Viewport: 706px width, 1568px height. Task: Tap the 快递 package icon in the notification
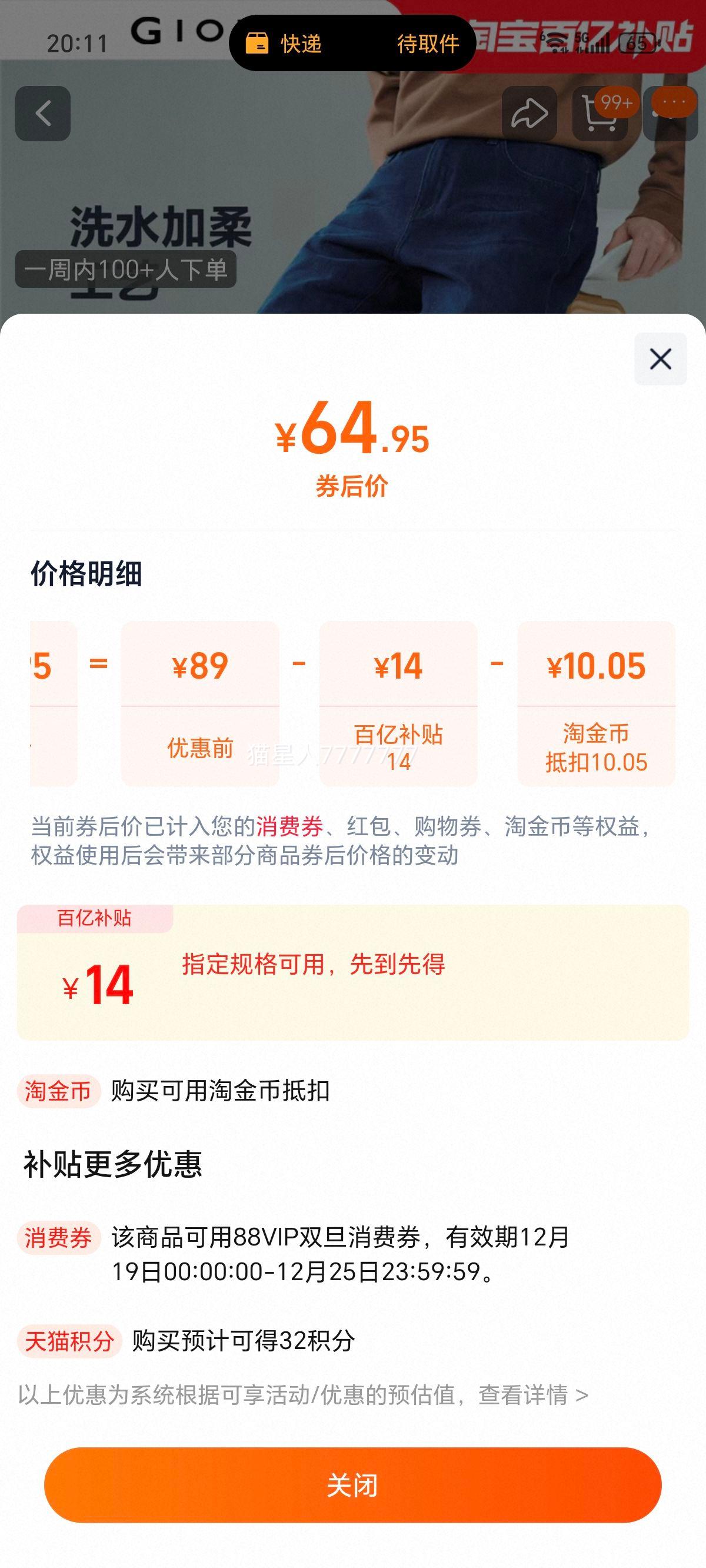258,44
